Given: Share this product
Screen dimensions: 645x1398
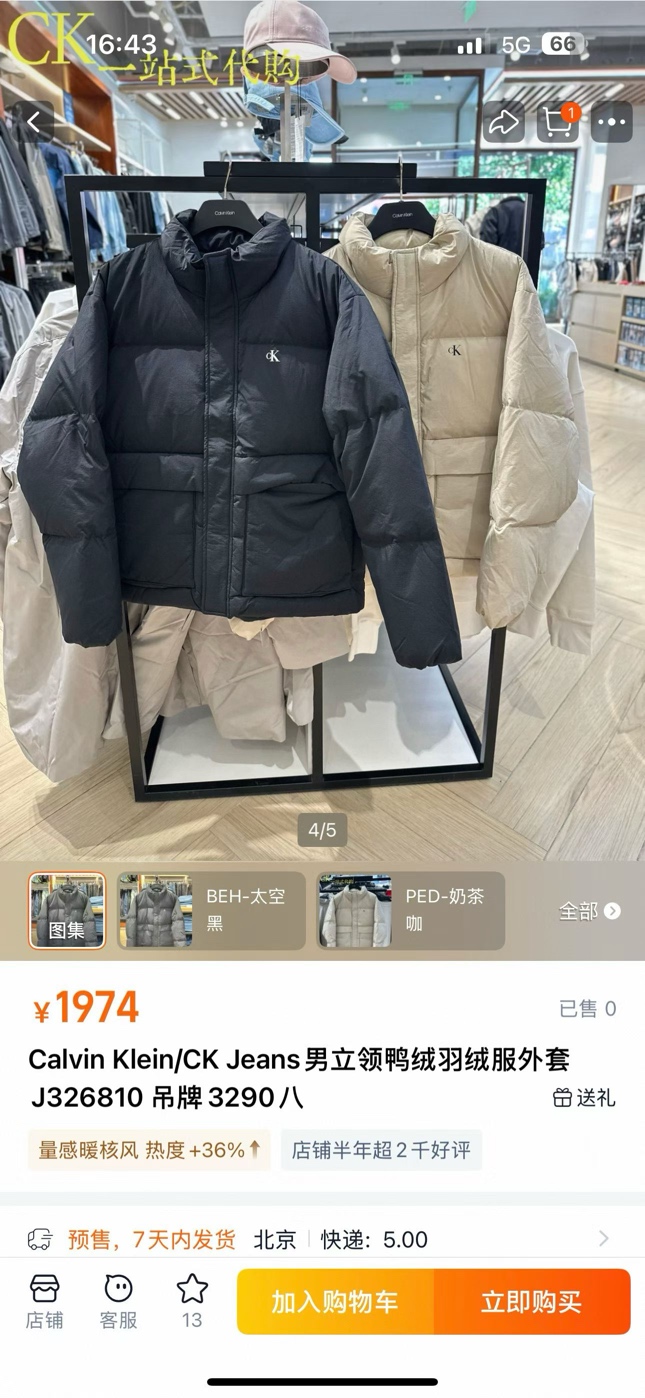Looking at the screenshot, I should (503, 123).
